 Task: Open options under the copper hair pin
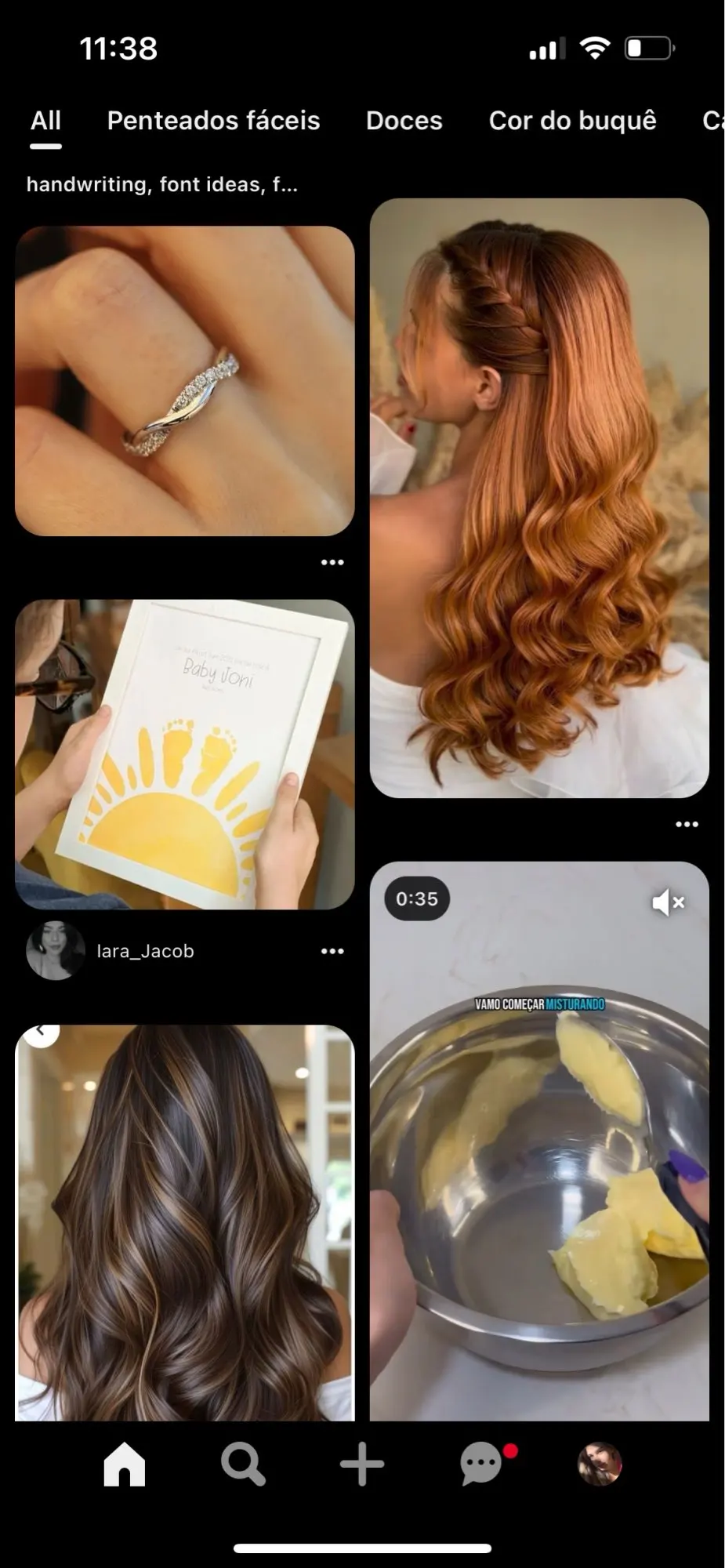coord(687,824)
